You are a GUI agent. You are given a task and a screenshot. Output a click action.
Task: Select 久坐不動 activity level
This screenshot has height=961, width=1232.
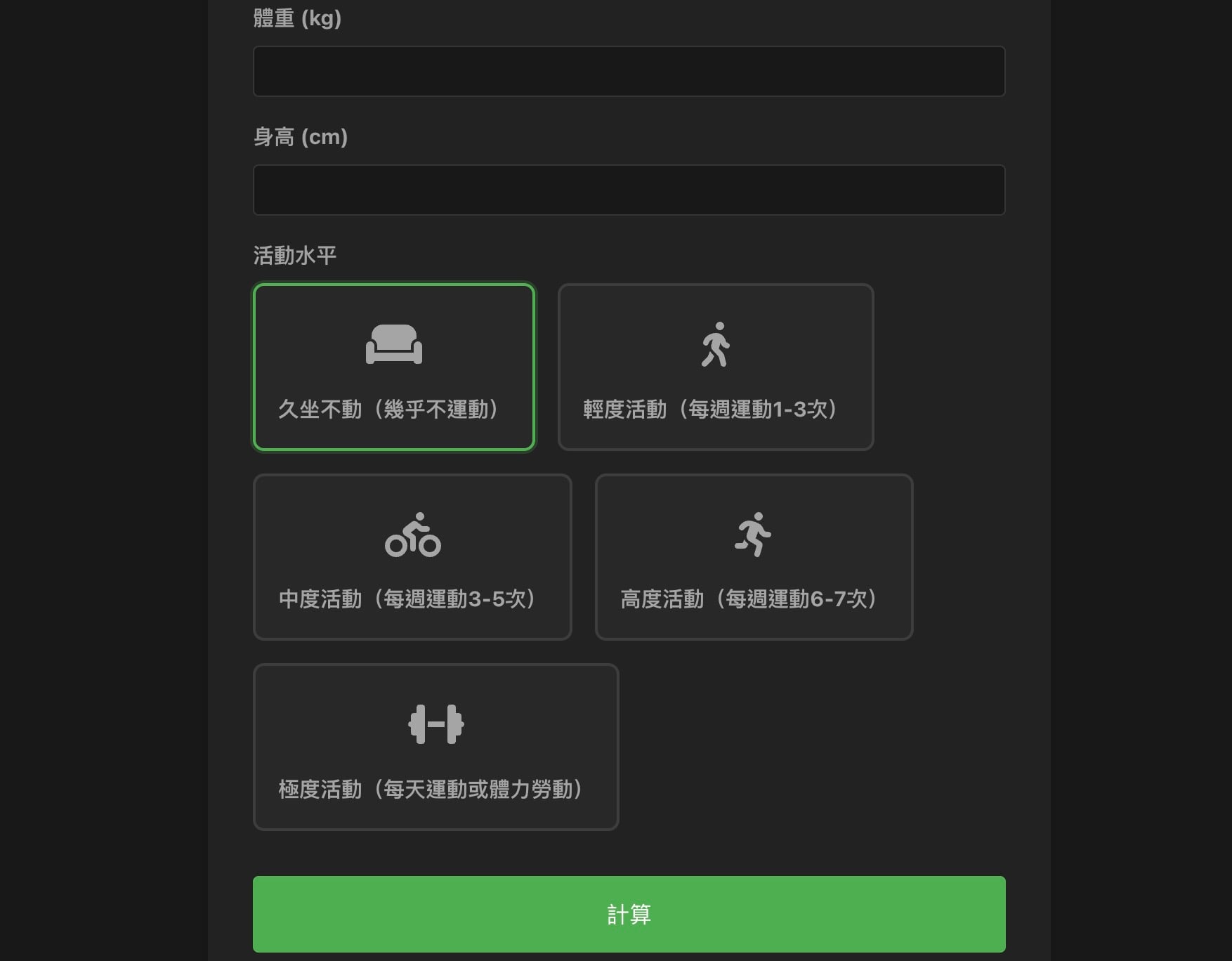393,367
